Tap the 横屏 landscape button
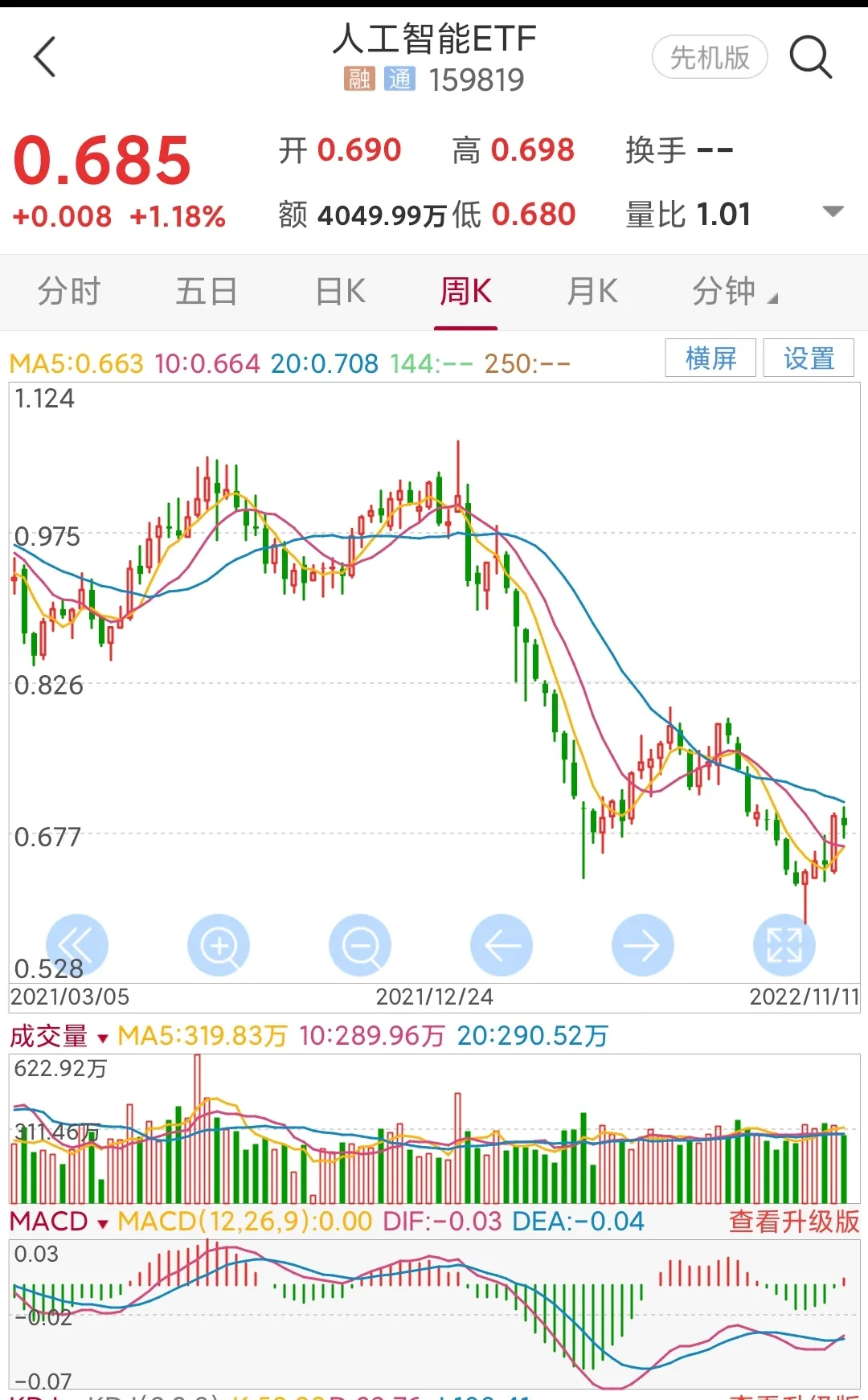Image resolution: width=868 pixels, height=1400 pixels. pos(710,358)
